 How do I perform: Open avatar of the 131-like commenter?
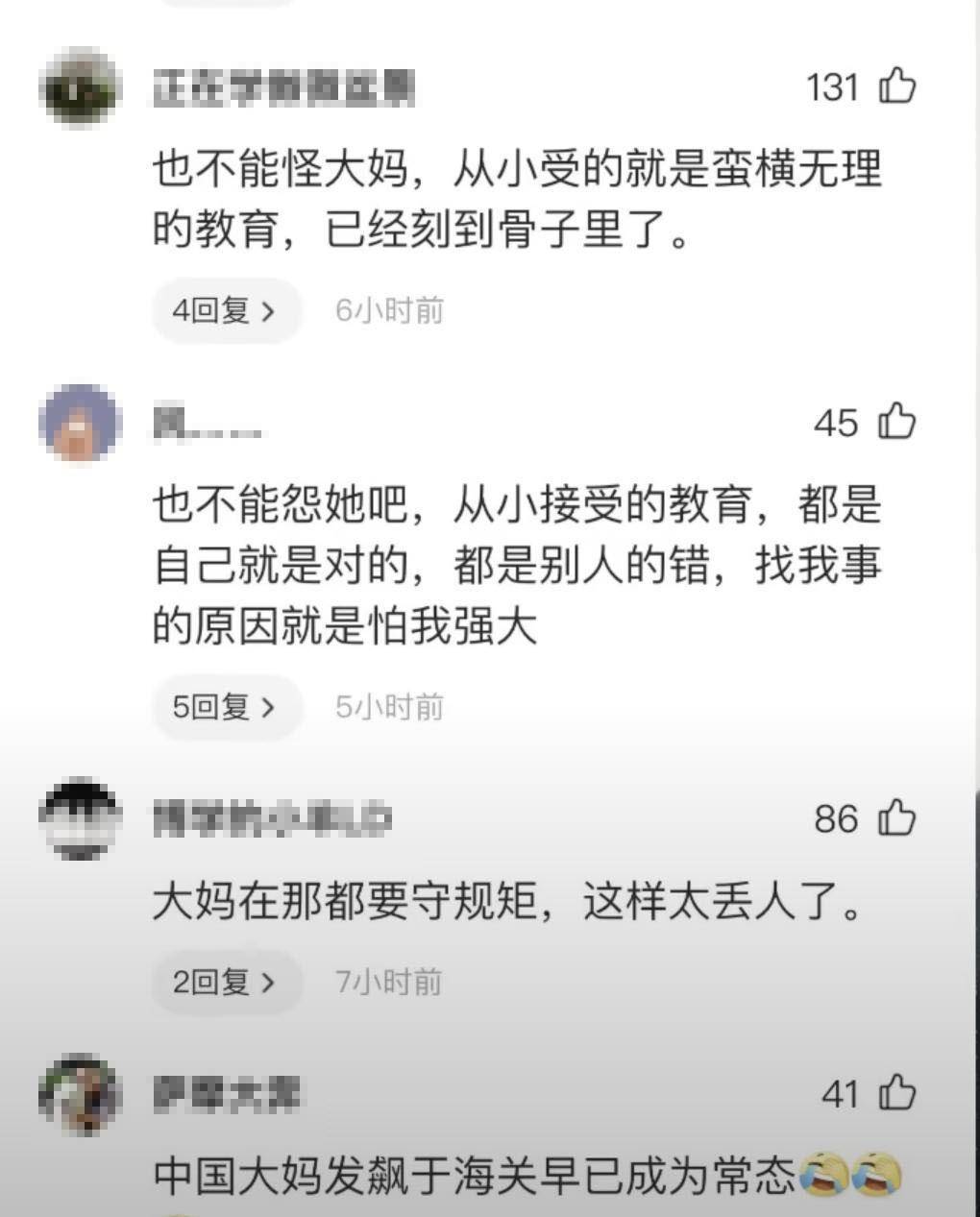tap(81, 89)
